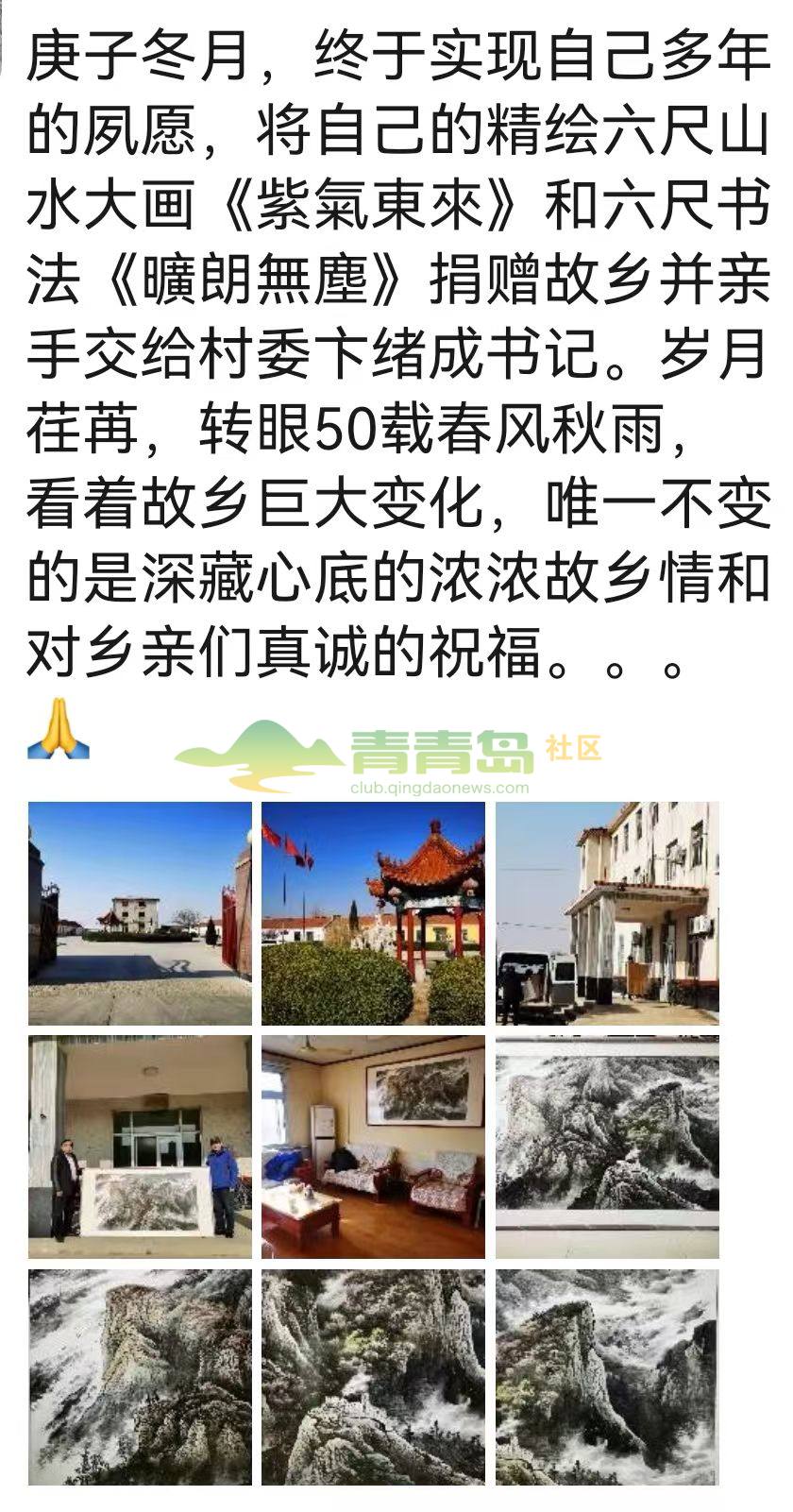View the red pavilion with flags photo
This screenshot has width=793, height=1512.
tap(373, 913)
